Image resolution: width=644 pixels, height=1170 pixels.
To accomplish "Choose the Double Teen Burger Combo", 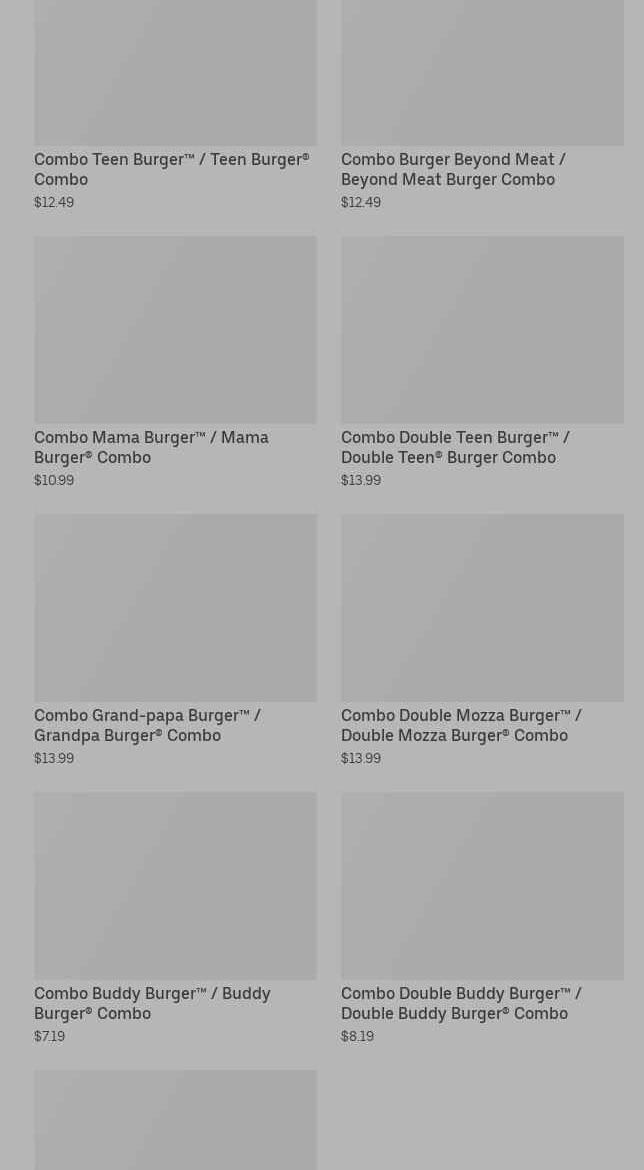I will pos(482,363).
